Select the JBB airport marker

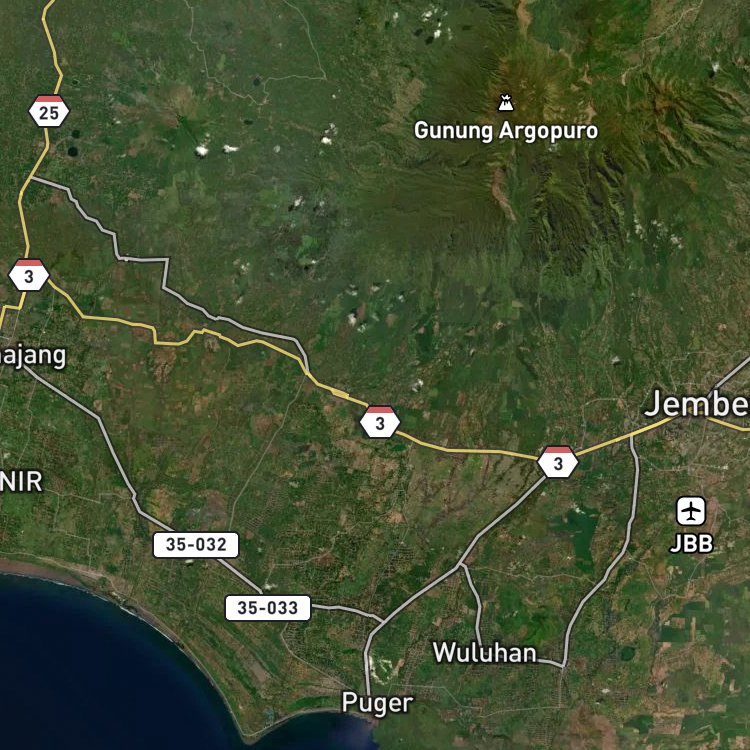(x=691, y=511)
